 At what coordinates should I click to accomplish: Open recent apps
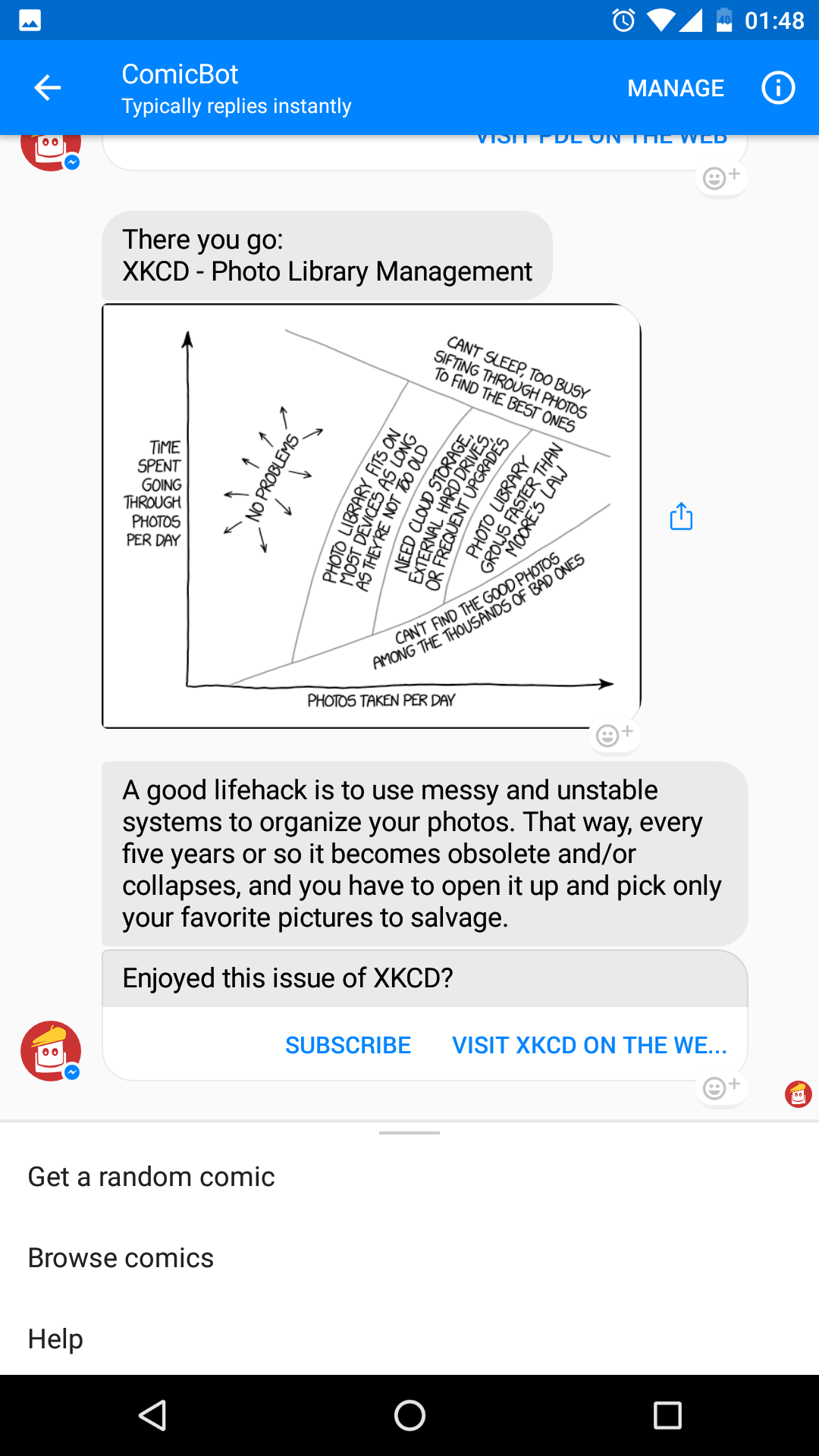(667, 1415)
